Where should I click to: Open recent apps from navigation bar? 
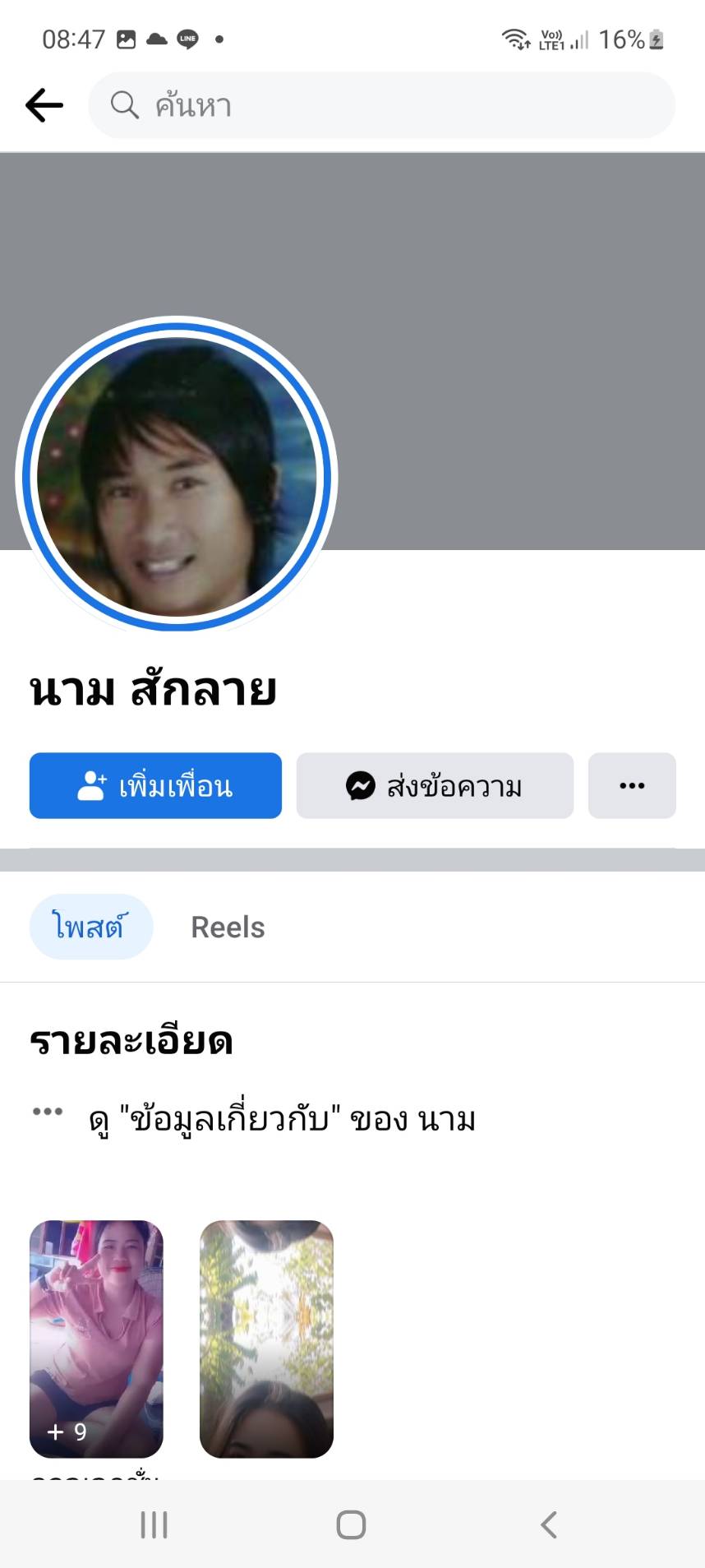point(154,1524)
